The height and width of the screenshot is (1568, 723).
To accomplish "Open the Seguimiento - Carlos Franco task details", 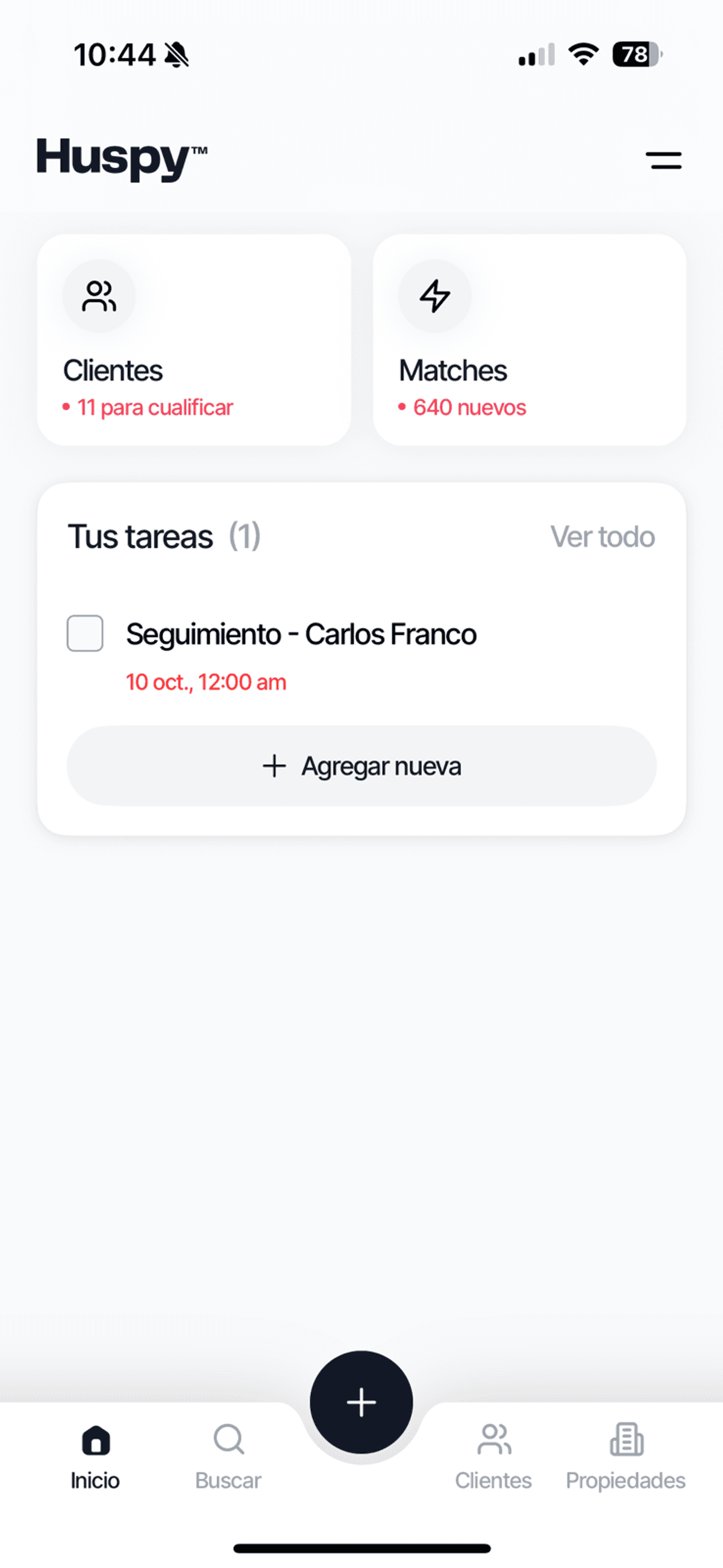I will click(301, 635).
